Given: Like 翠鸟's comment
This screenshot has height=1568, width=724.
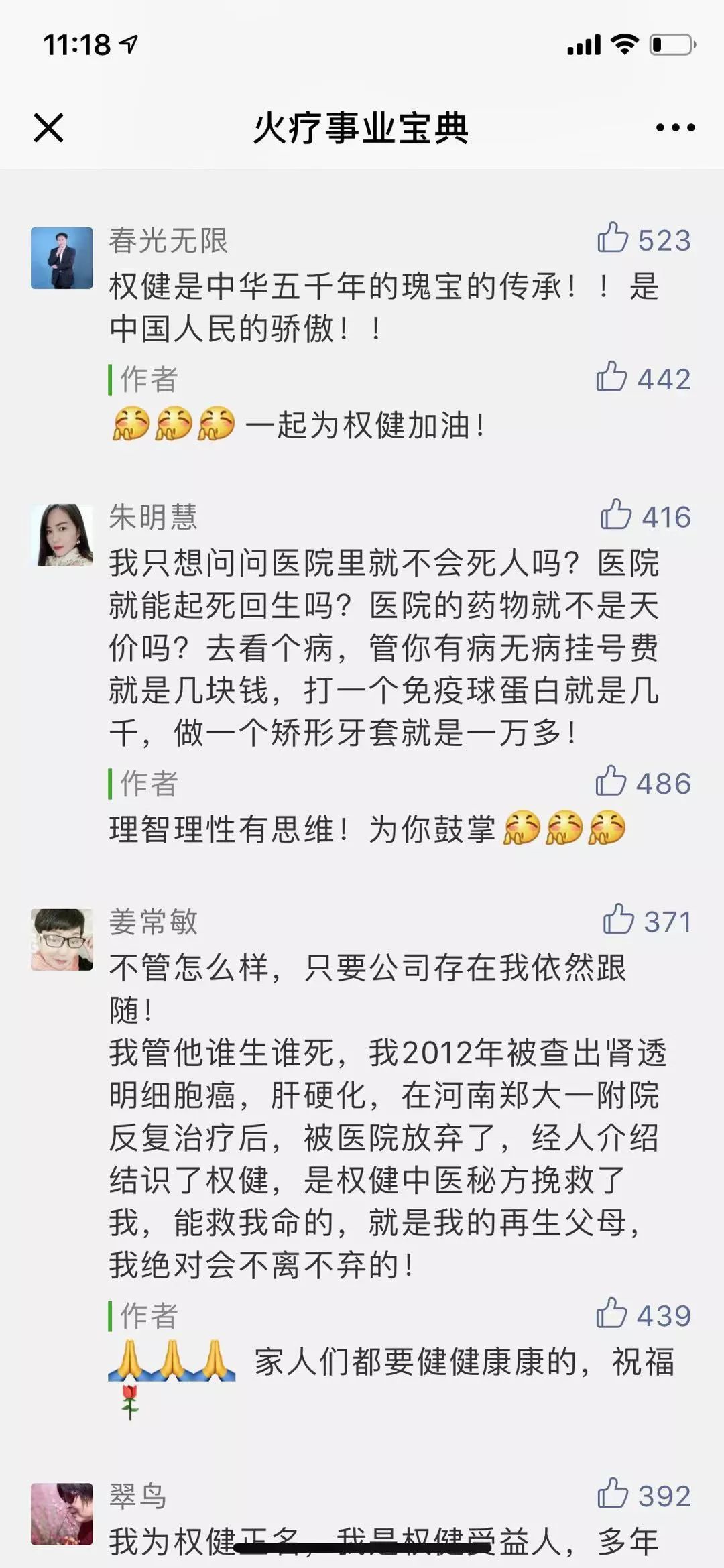Looking at the screenshot, I should click(613, 1494).
